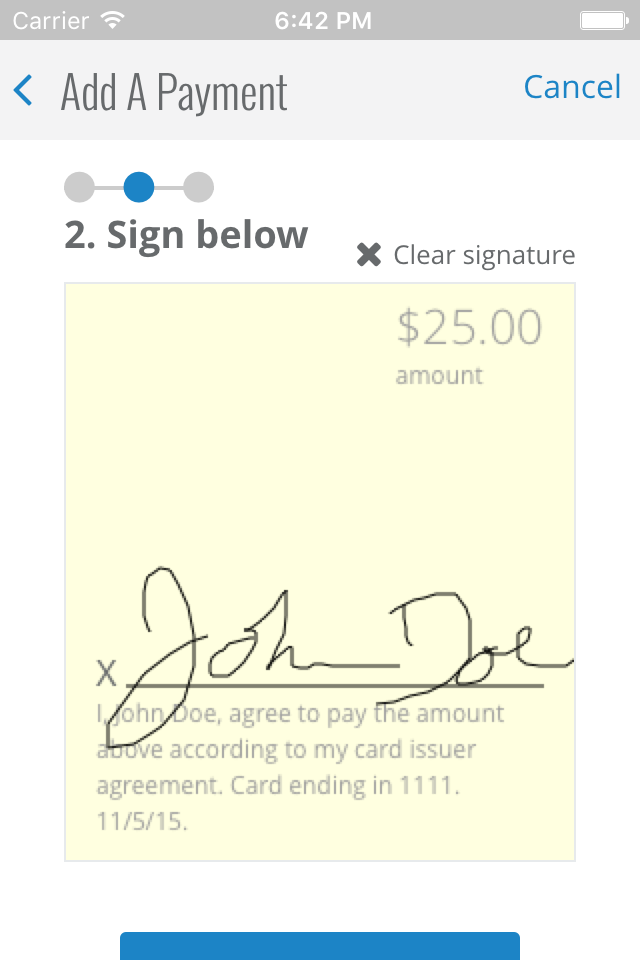Tap the blue button below the signature pad

pos(320,946)
